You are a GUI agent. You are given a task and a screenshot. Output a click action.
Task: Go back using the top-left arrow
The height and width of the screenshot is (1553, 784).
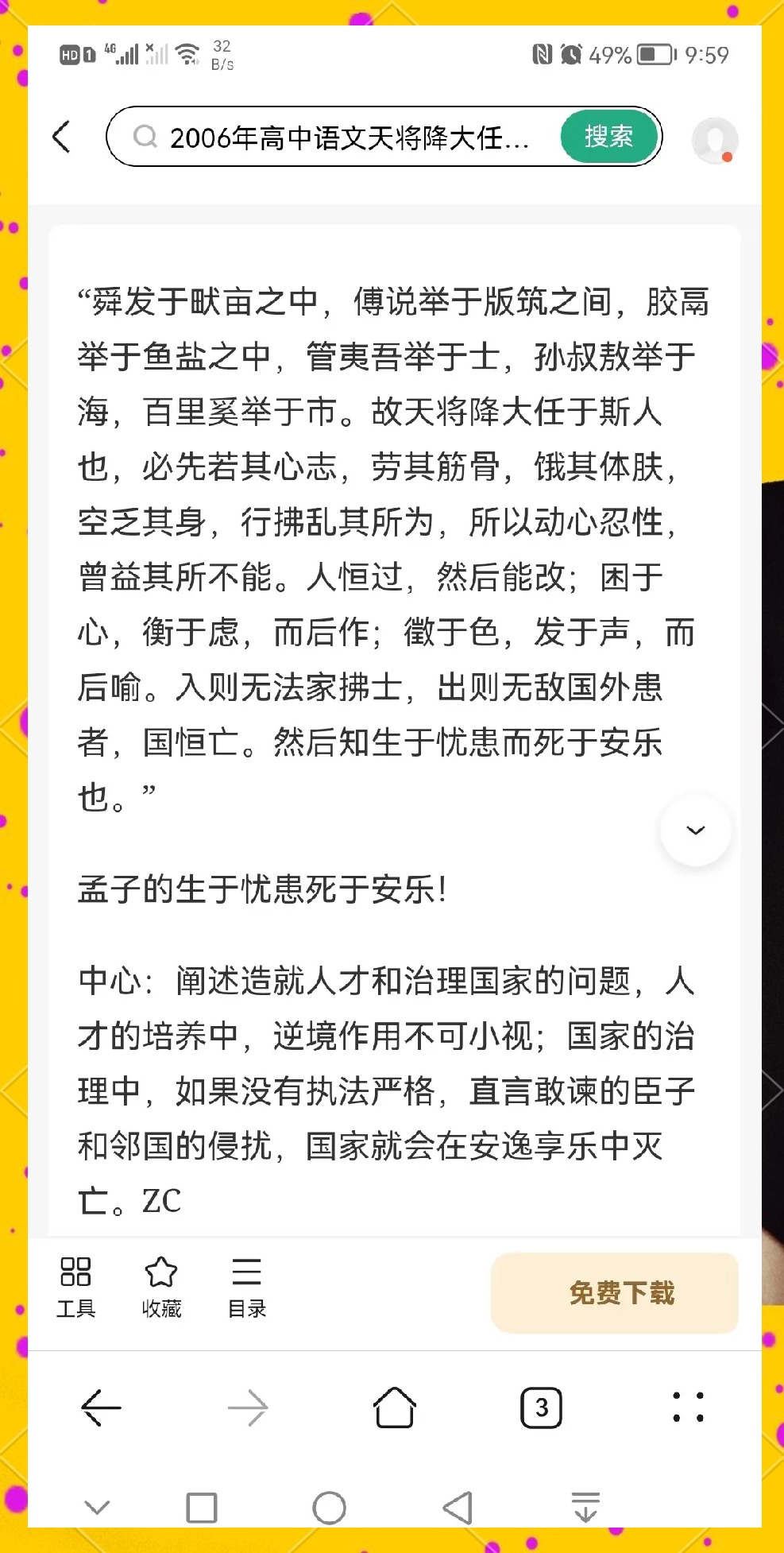pos(62,137)
